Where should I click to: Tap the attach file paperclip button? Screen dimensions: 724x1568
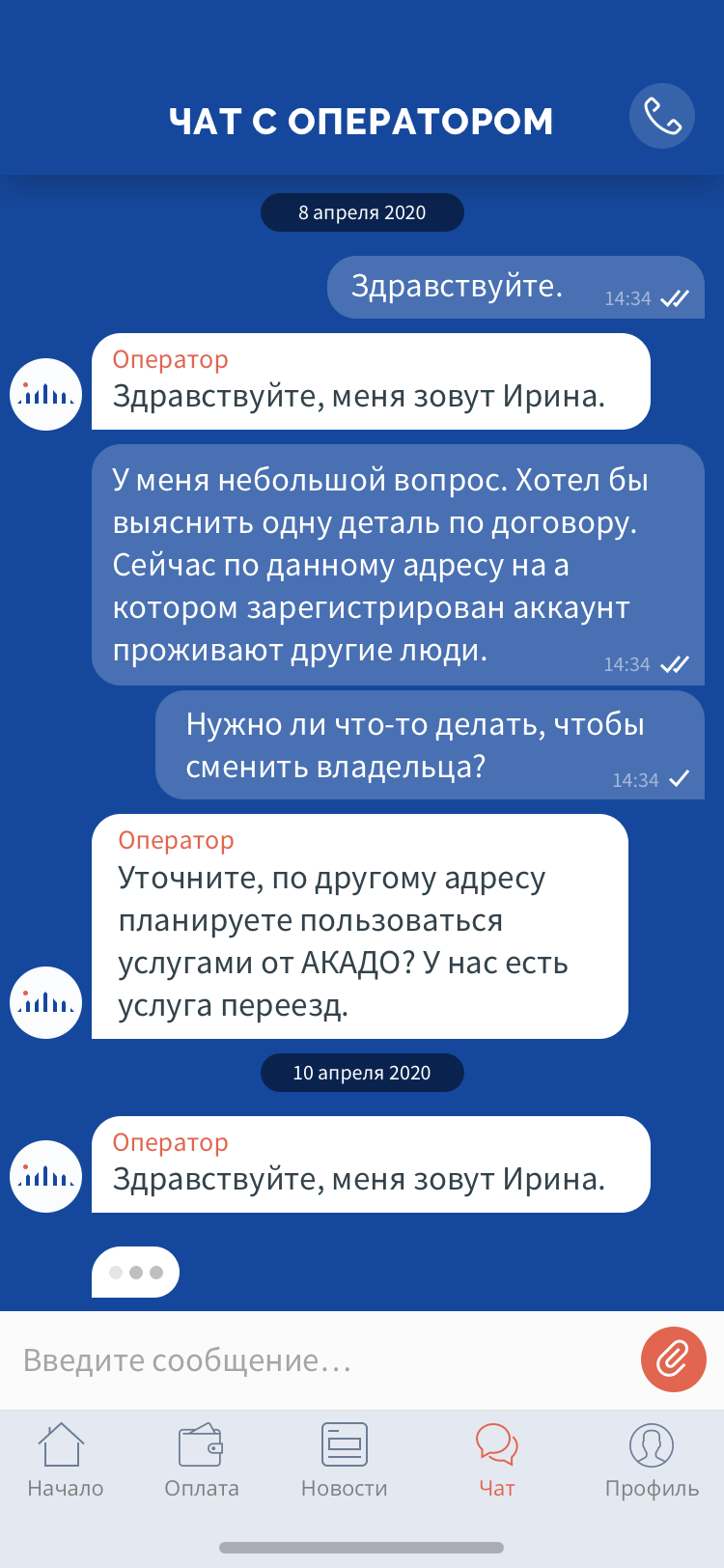pyautogui.click(x=673, y=1359)
